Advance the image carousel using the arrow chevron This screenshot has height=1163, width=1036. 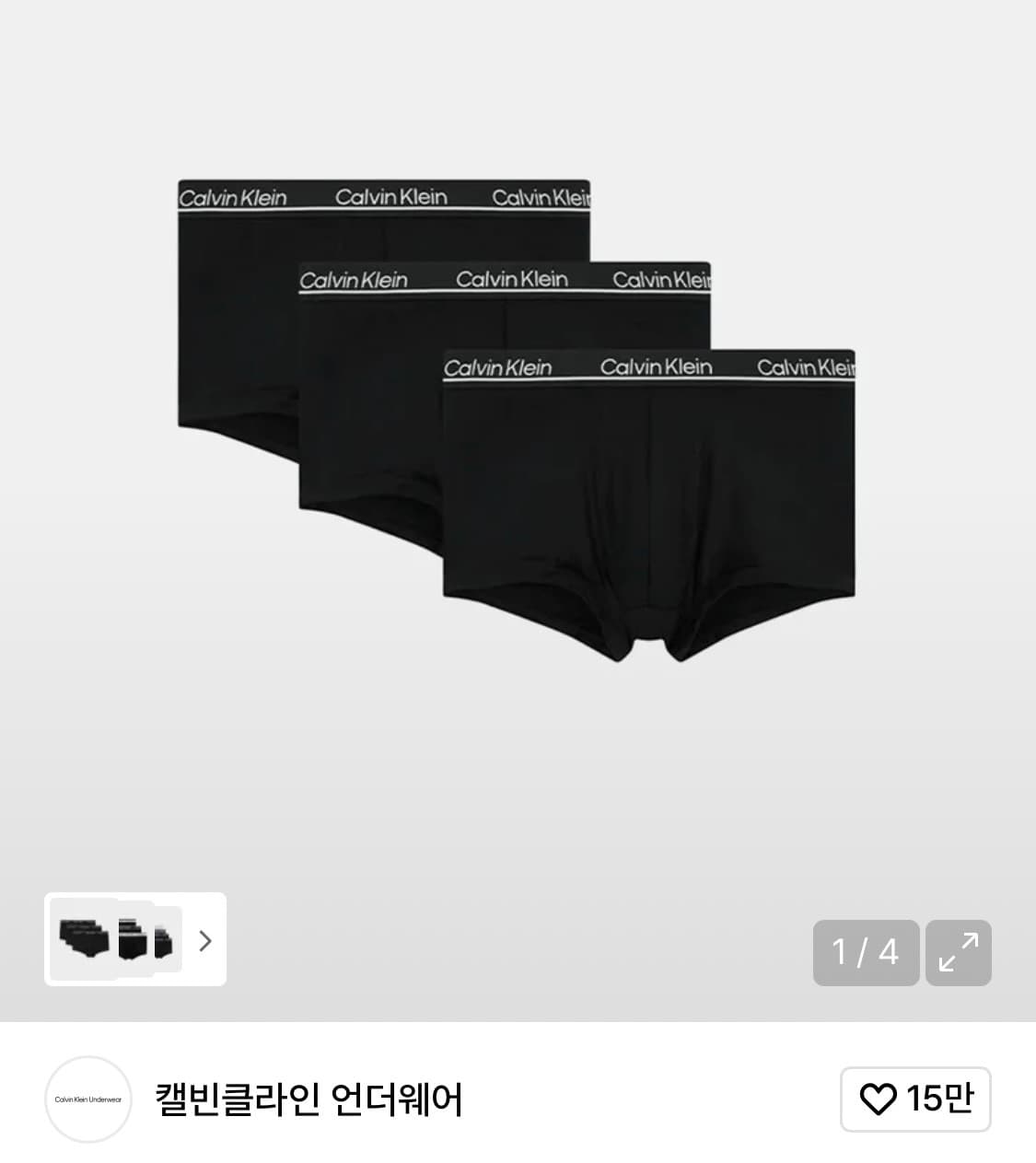(x=205, y=941)
